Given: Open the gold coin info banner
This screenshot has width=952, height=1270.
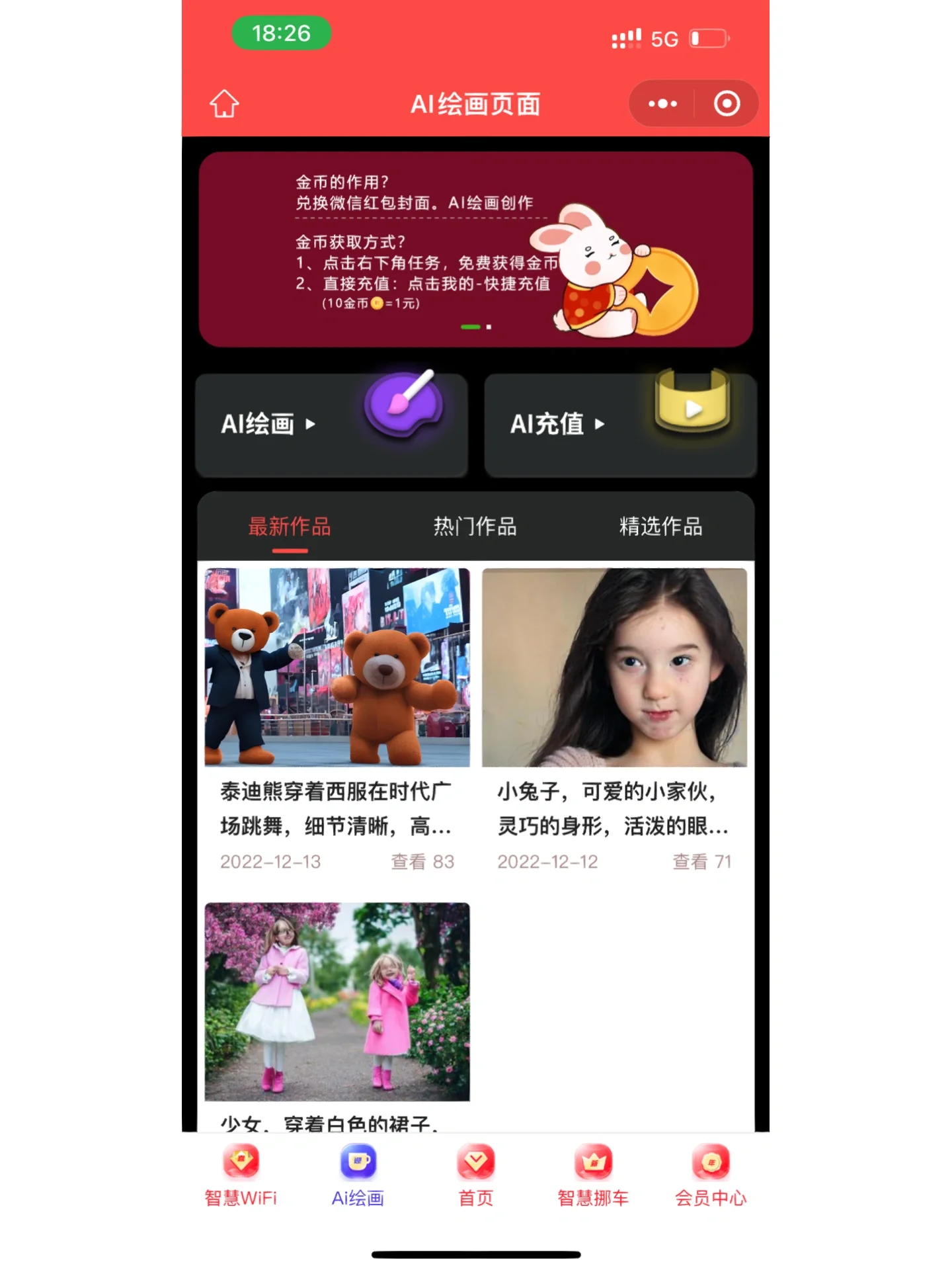Looking at the screenshot, I should coord(475,249).
